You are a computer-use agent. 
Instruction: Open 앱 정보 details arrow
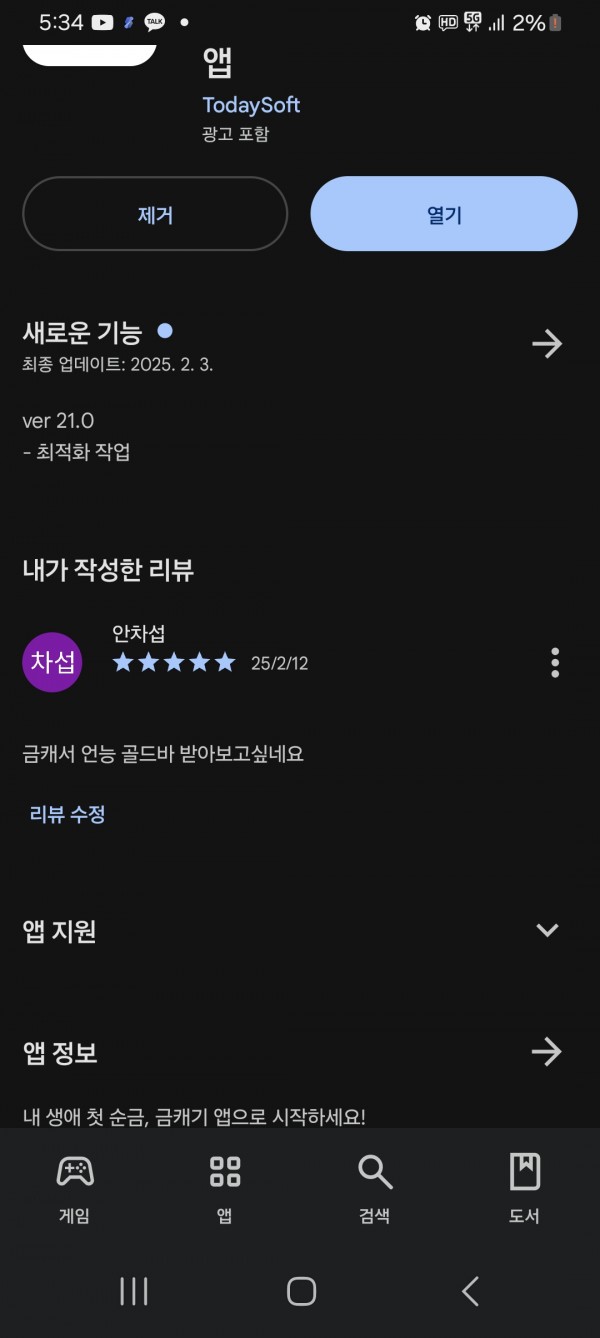point(547,1051)
